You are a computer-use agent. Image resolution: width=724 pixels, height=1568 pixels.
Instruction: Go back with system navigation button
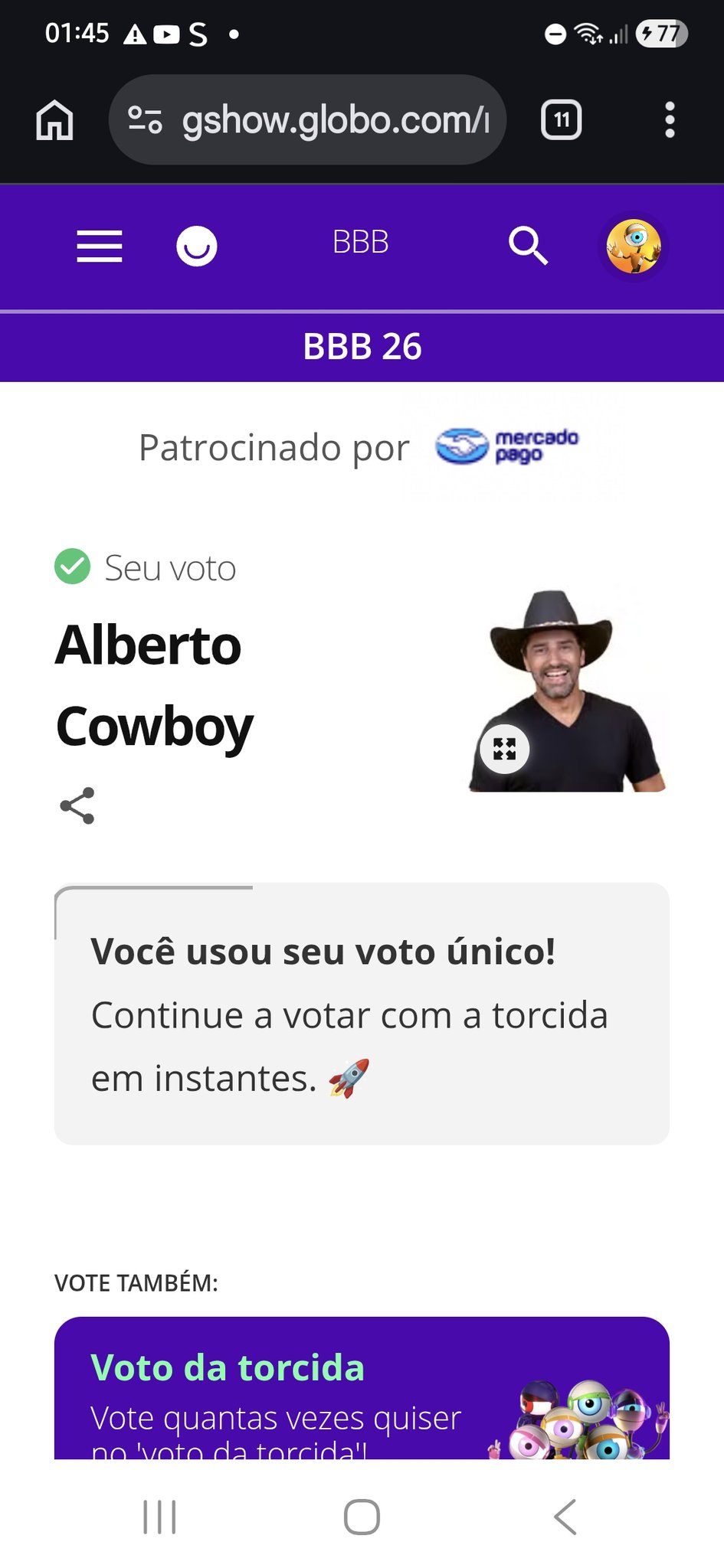tap(565, 1517)
